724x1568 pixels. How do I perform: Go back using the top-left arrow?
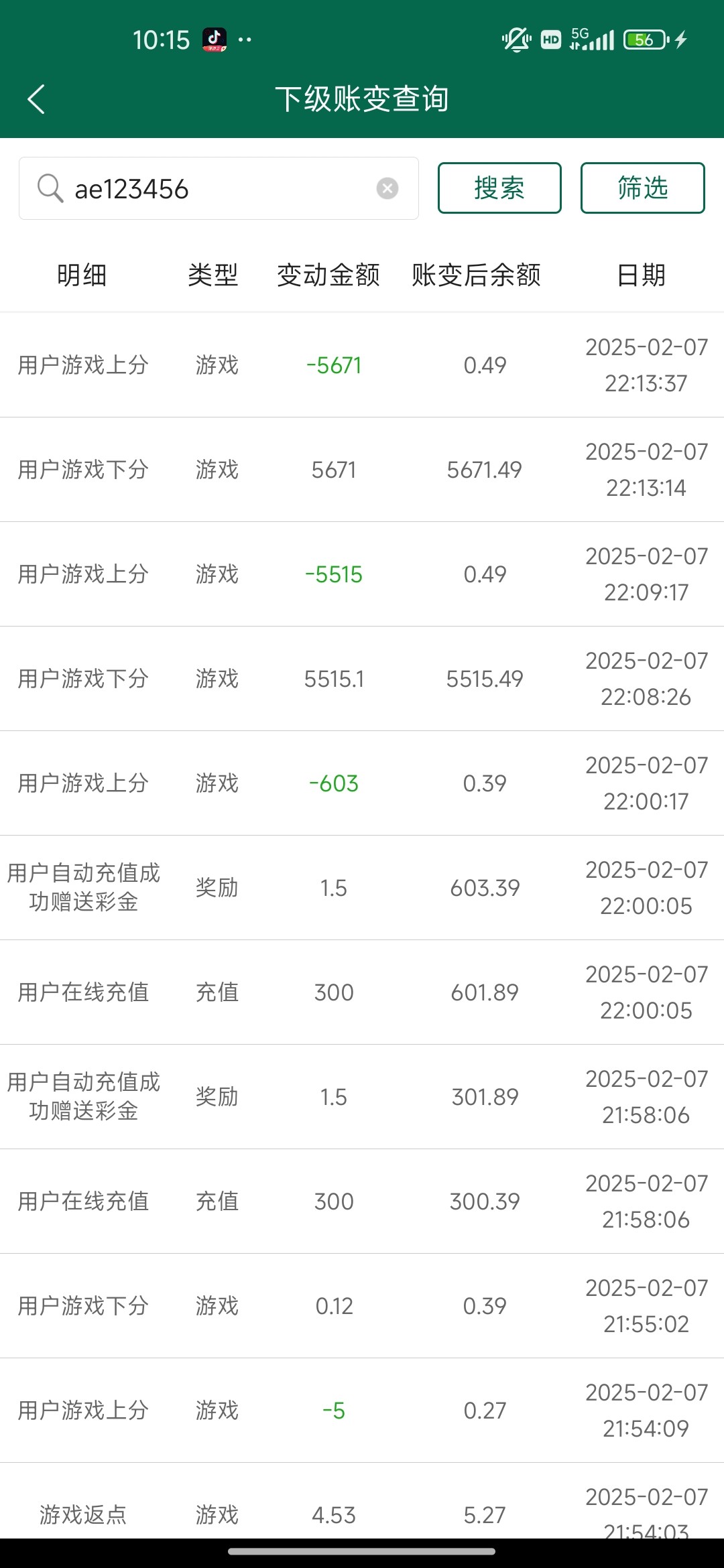click(x=36, y=99)
